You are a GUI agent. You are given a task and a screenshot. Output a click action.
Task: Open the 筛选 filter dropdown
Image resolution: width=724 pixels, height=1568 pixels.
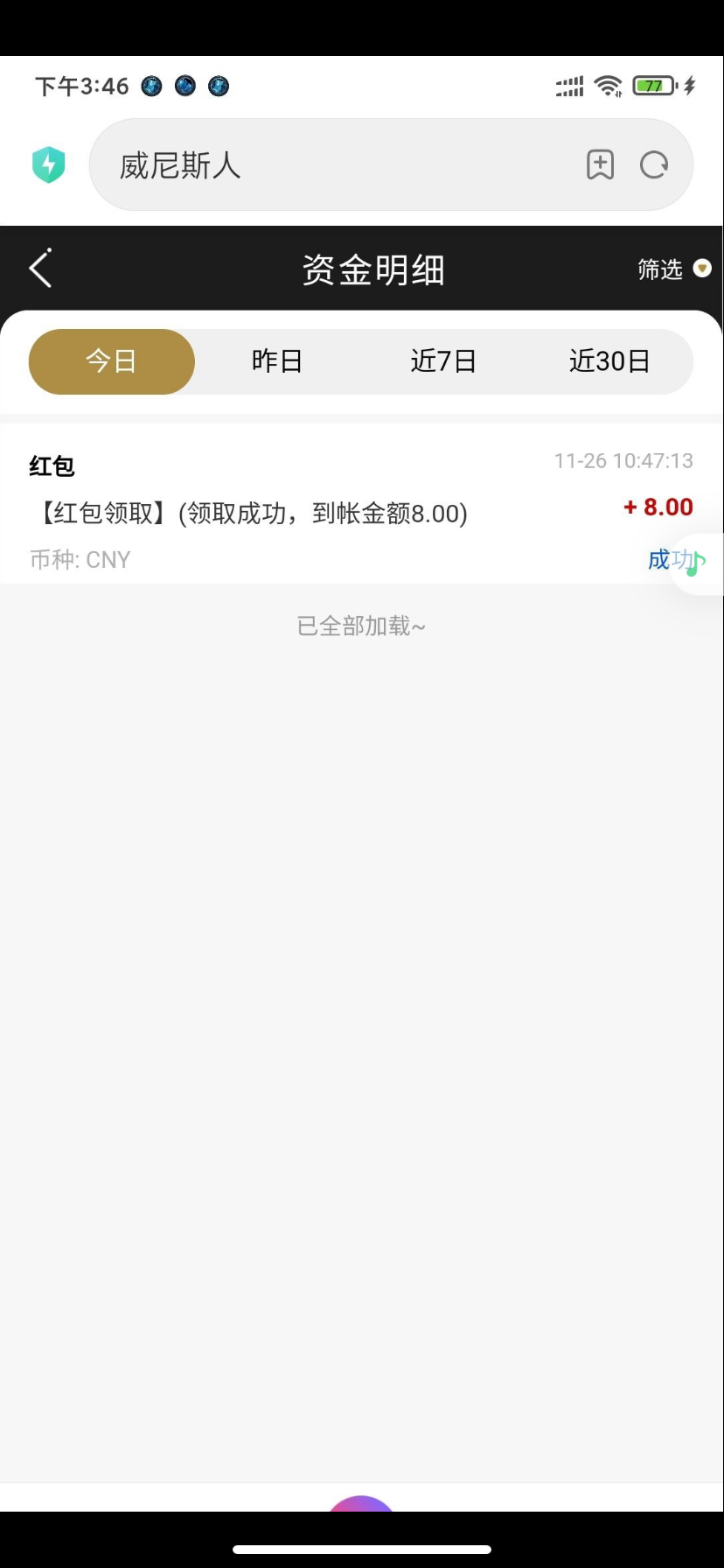[x=673, y=269]
